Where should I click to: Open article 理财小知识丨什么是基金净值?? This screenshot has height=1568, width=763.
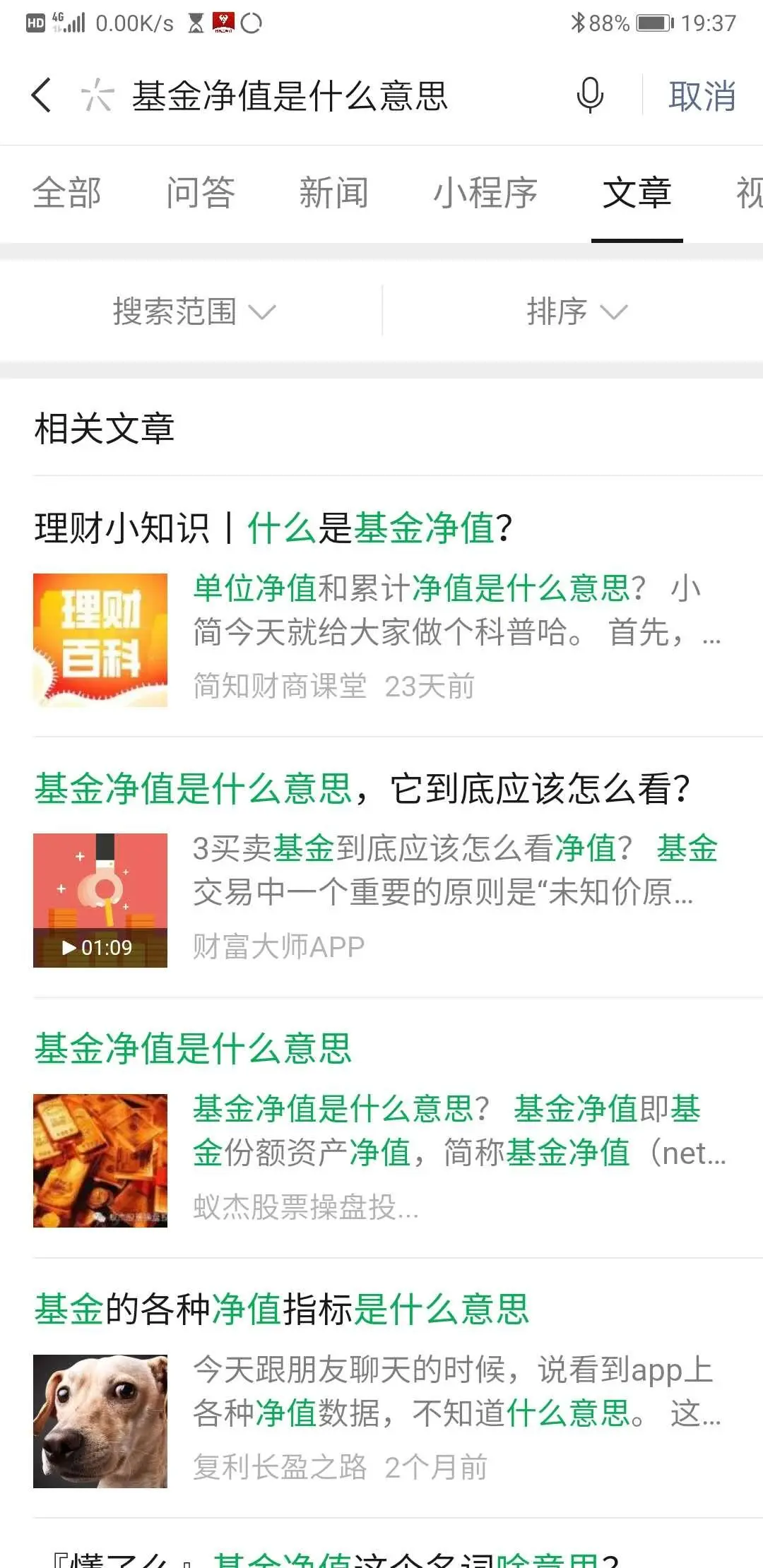(x=273, y=528)
